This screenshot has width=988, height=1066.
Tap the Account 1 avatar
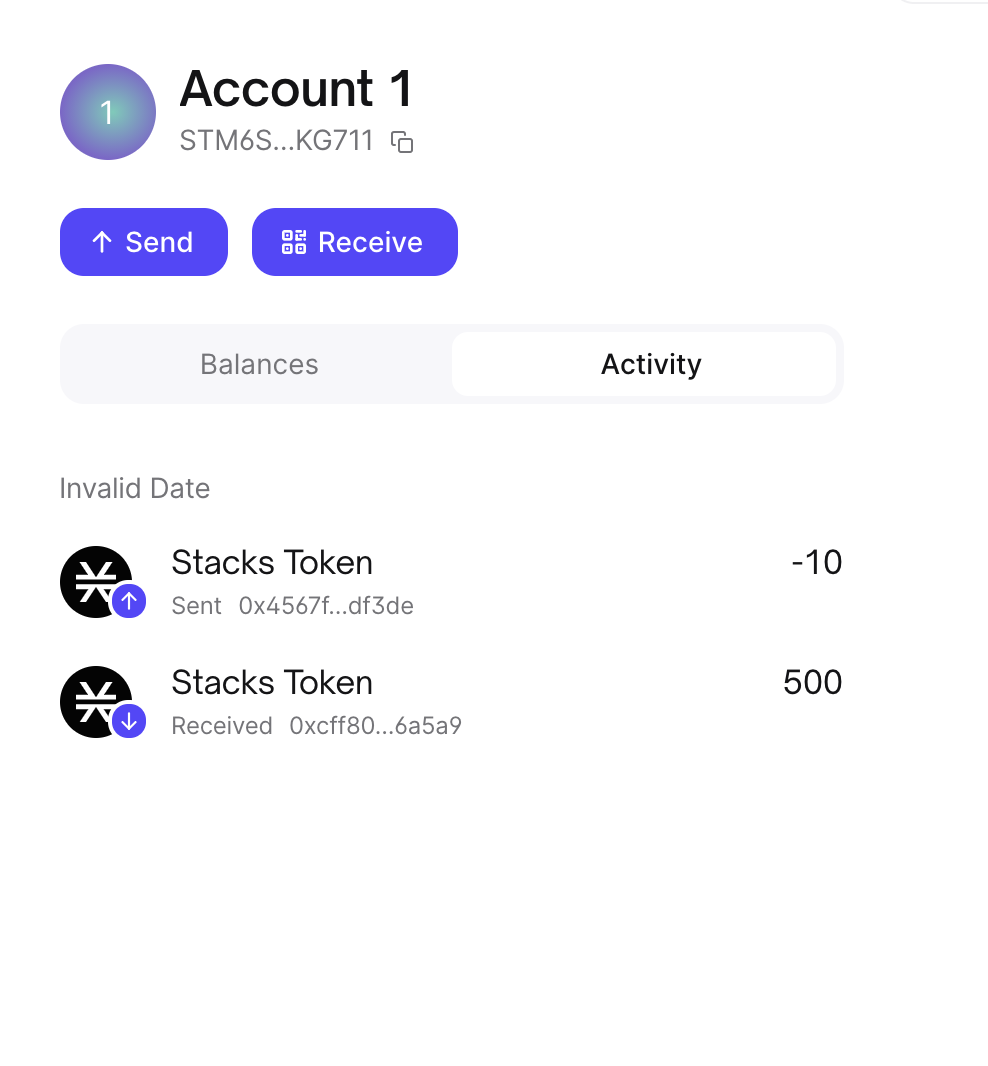[108, 112]
